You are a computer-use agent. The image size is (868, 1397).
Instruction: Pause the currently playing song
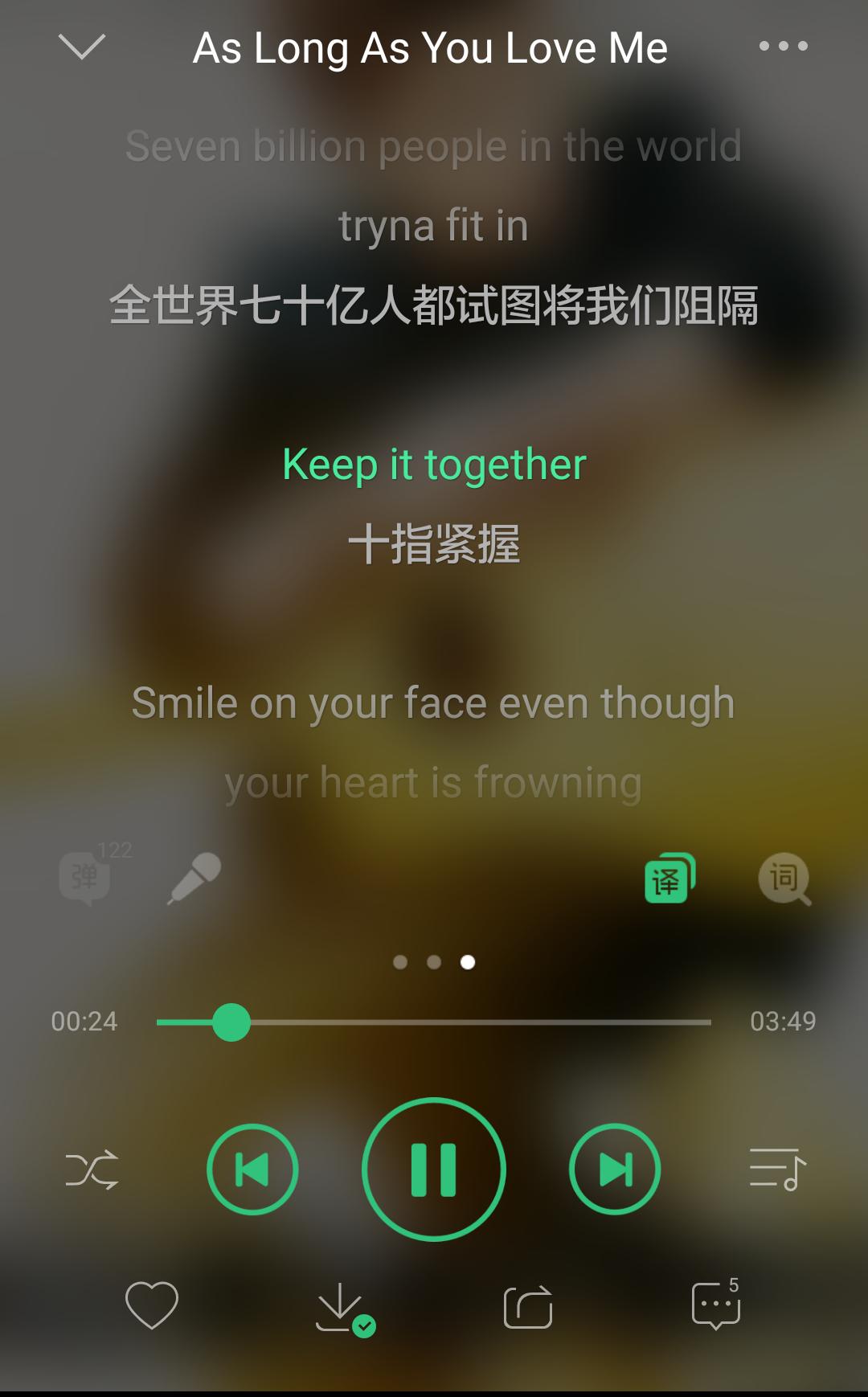(x=434, y=1170)
